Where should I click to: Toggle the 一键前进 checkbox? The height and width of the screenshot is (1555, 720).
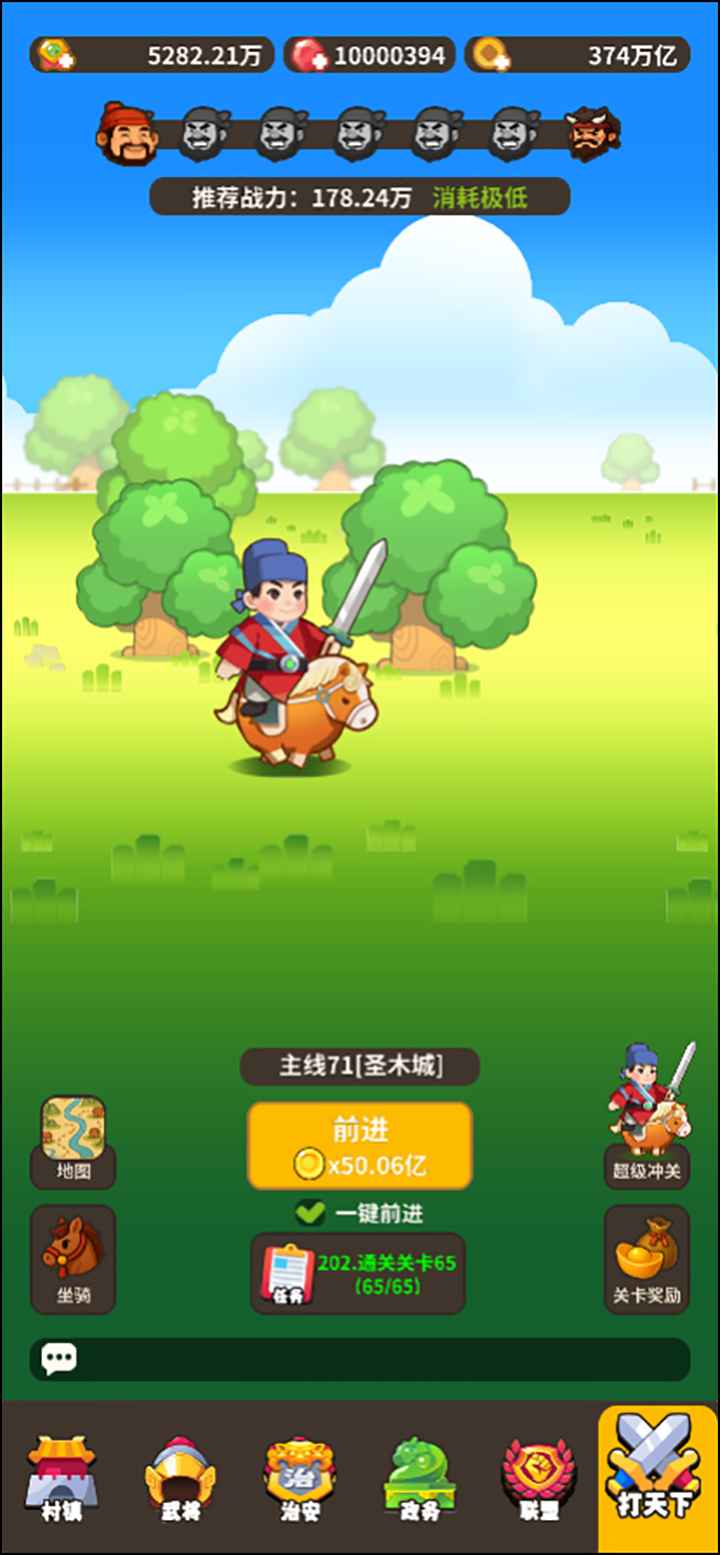pos(311,1213)
